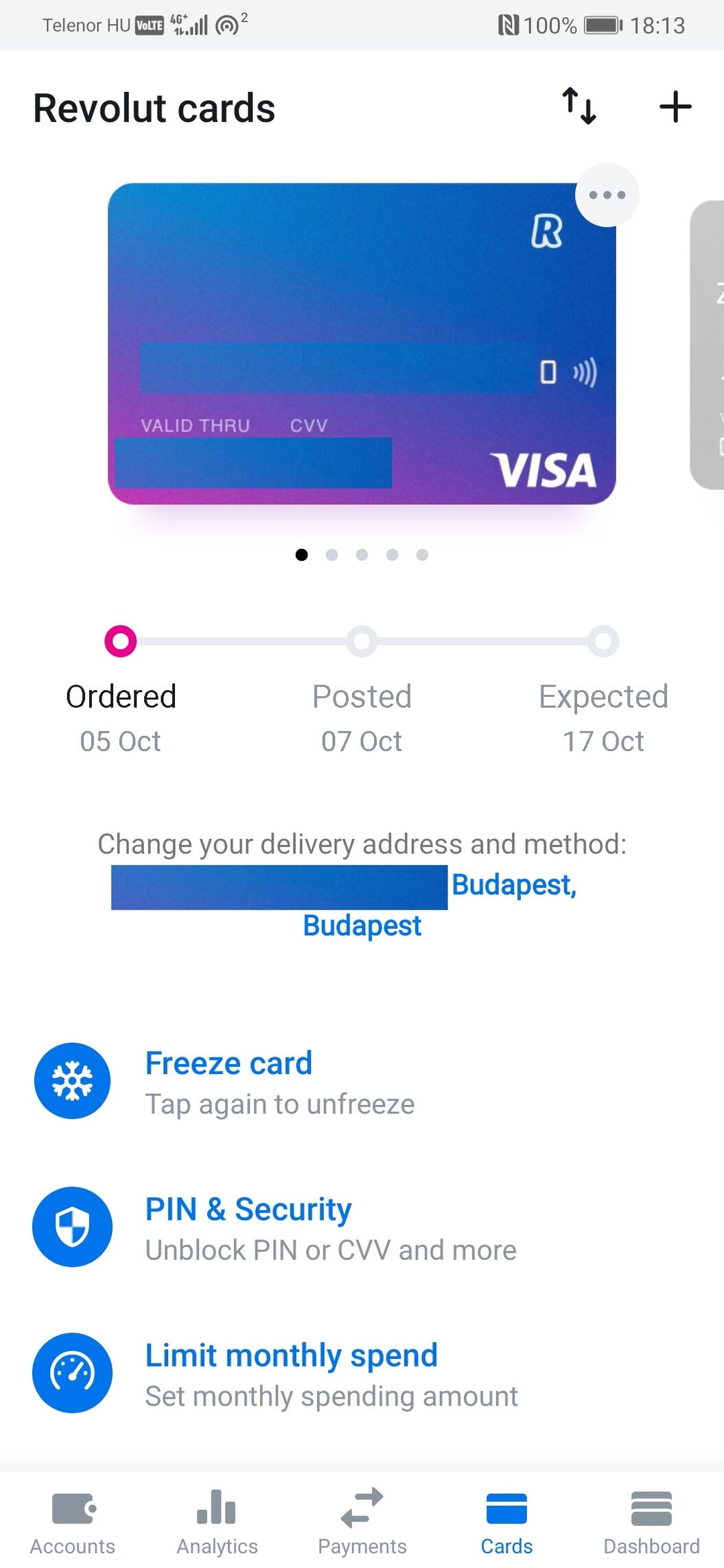
Task: Set a limit on monthly spend
Action: (291, 1373)
